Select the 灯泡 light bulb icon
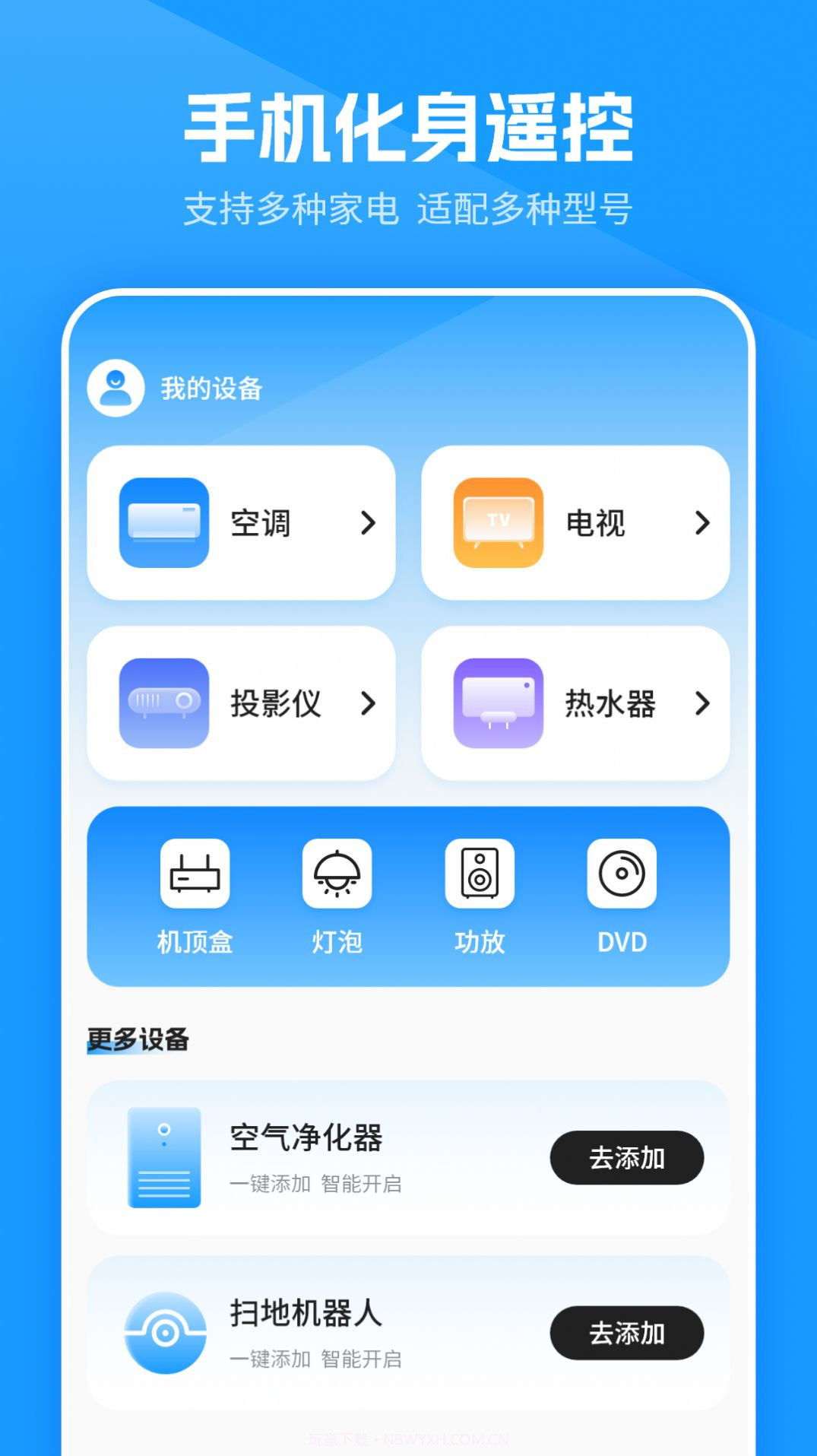 pyautogui.click(x=337, y=874)
